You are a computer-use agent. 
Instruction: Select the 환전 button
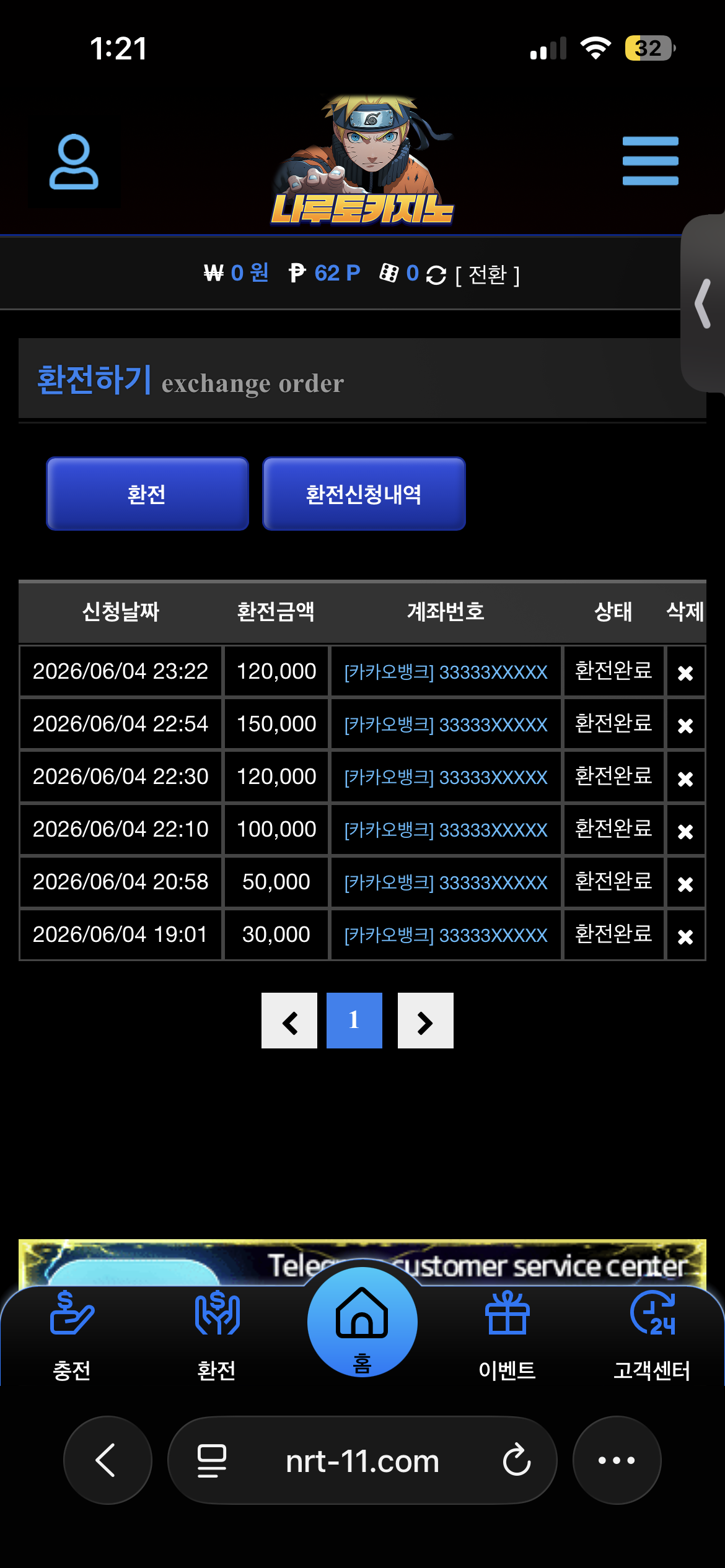pyautogui.click(x=147, y=494)
